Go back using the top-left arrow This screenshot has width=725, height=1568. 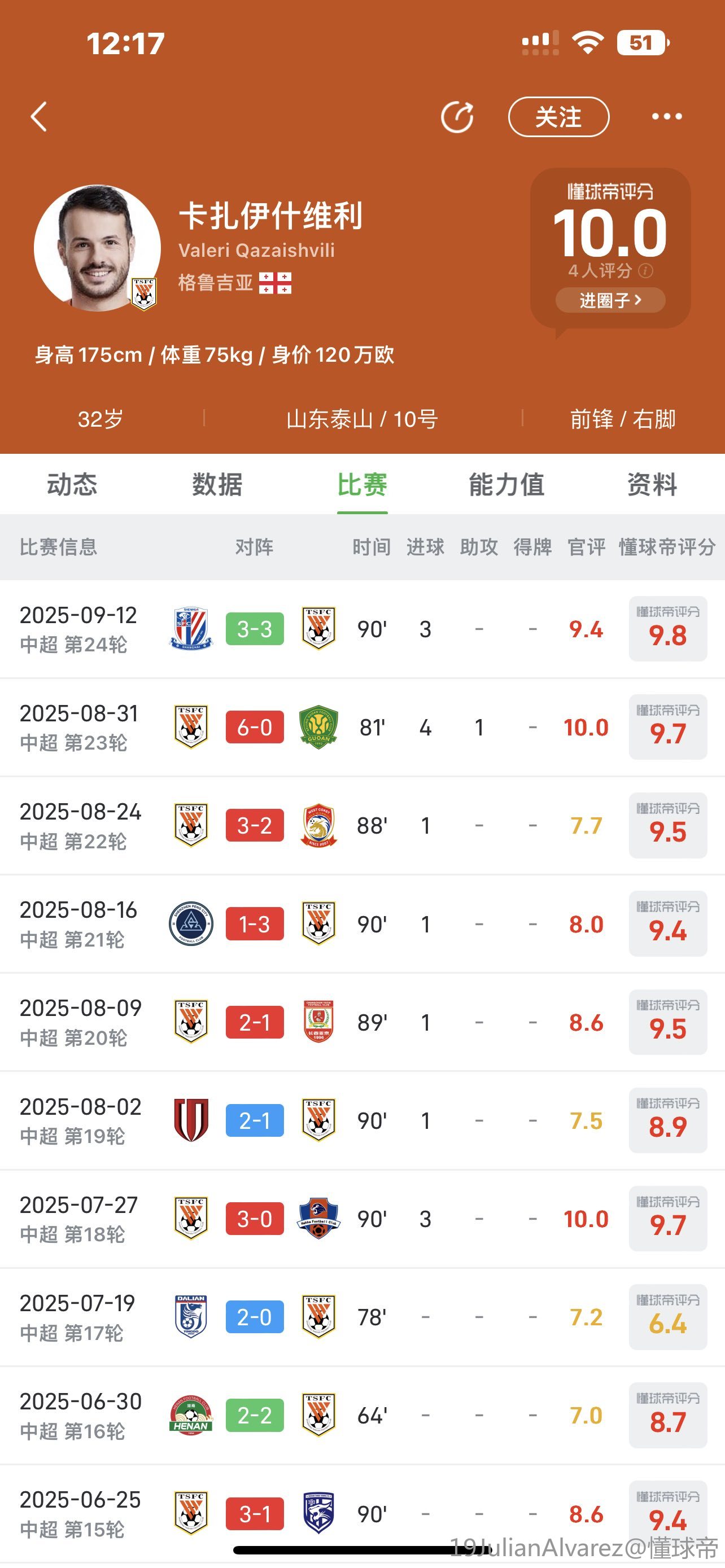coord(39,117)
